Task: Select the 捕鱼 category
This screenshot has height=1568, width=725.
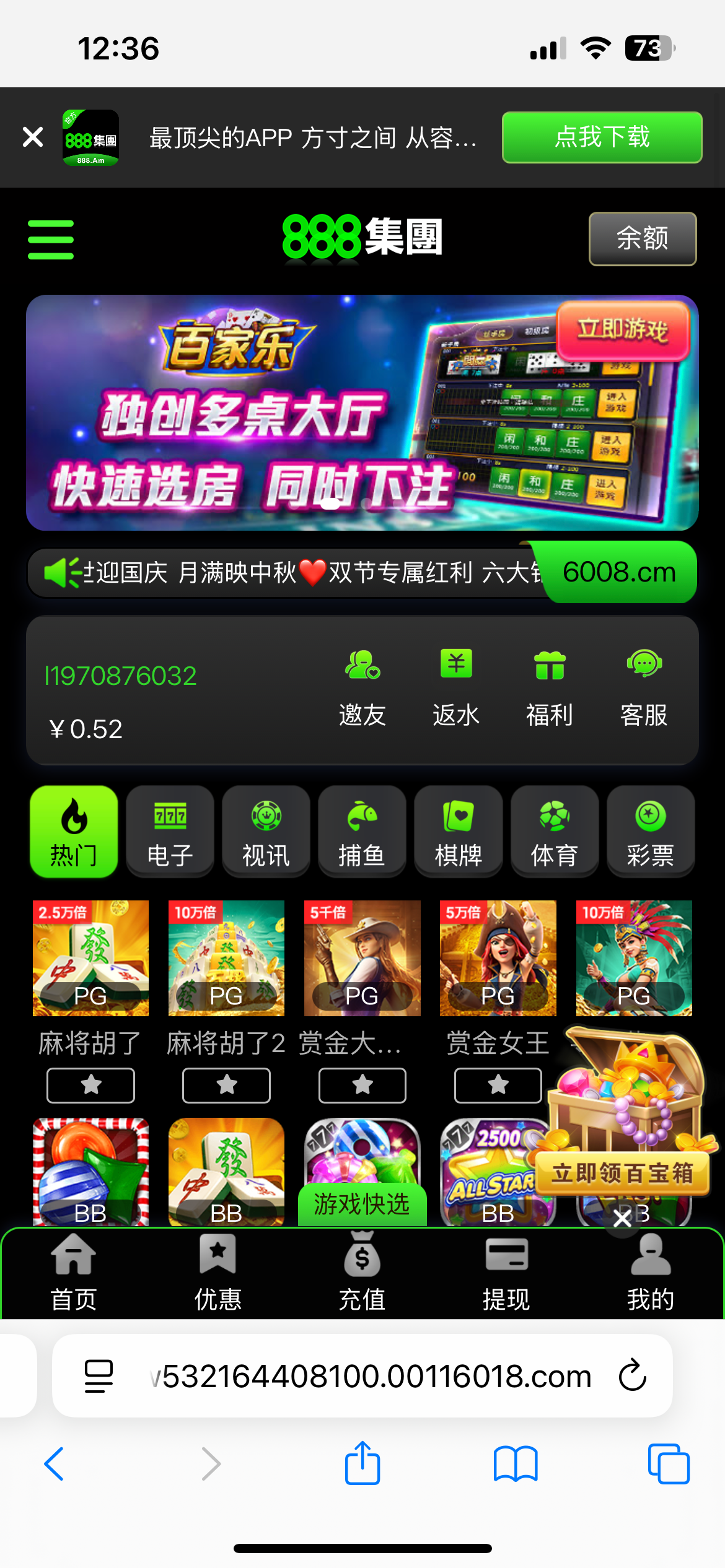Action: [x=362, y=831]
